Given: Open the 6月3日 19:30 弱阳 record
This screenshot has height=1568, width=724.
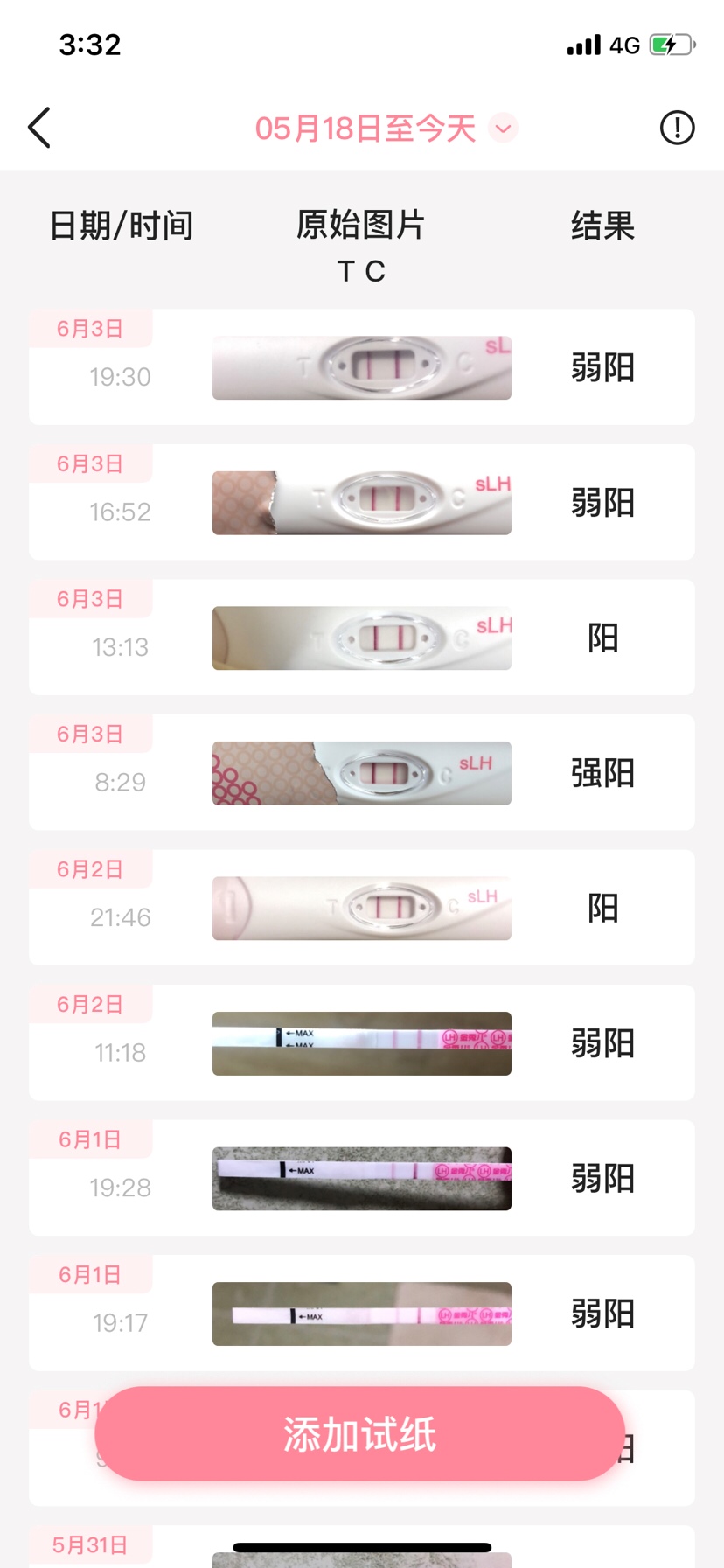Looking at the screenshot, I should coord(361,368).
